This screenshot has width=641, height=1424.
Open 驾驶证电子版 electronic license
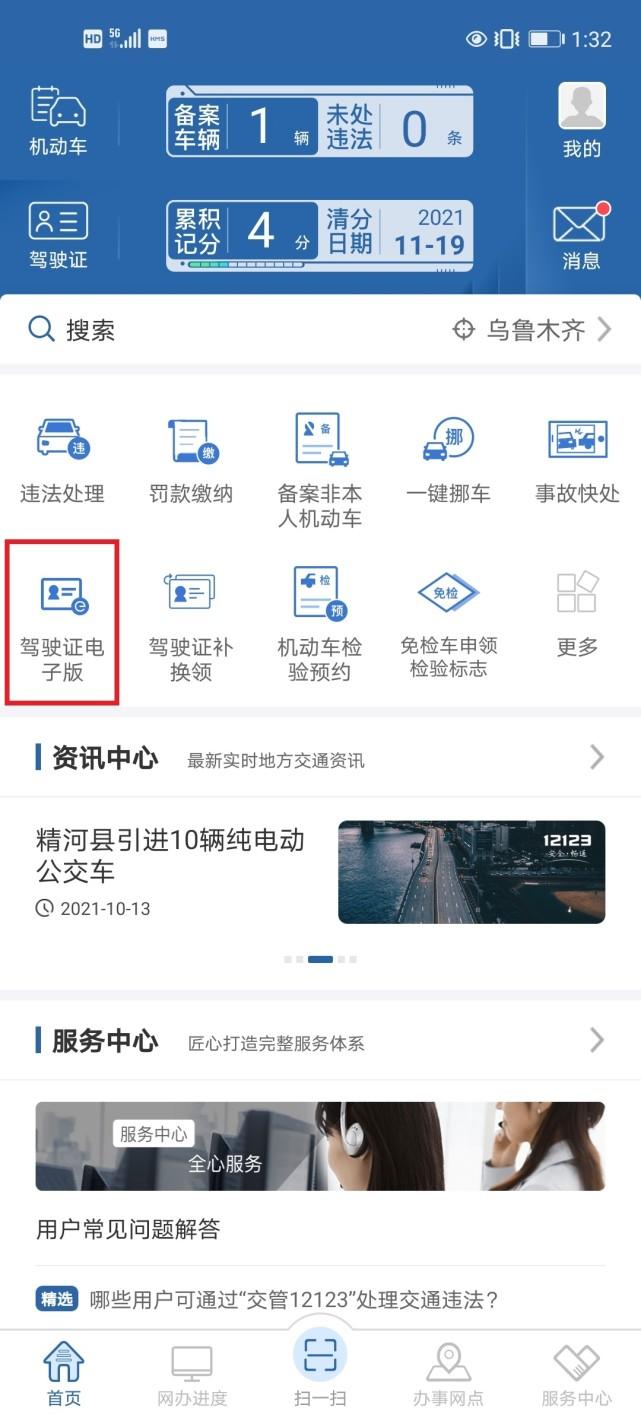(x=62, y=622)
